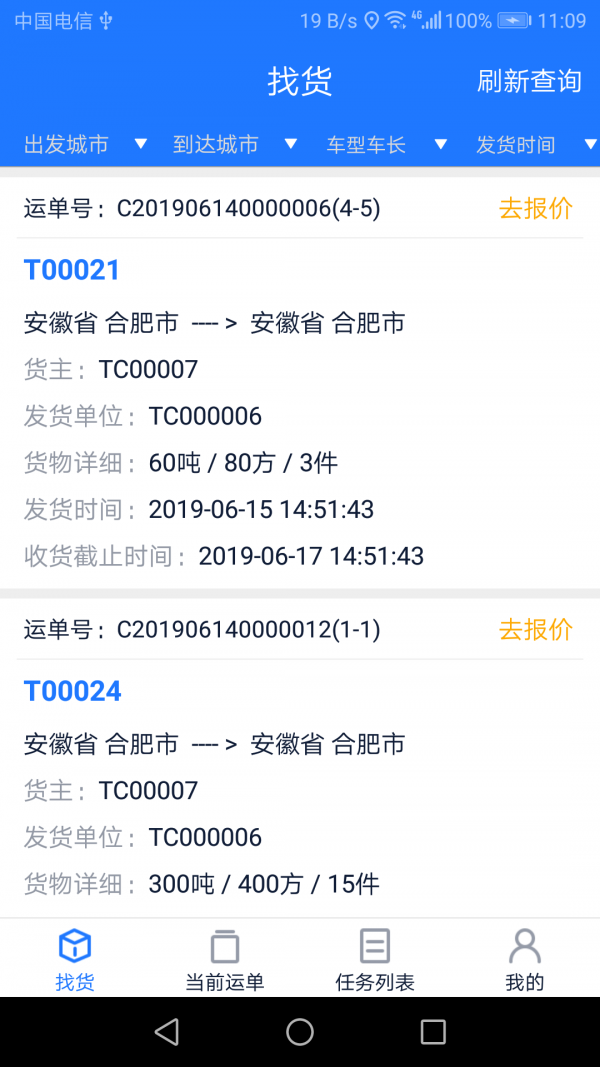Go back using the system back button
Viewport: 600px width, 1067px height.
point(167,1032)
